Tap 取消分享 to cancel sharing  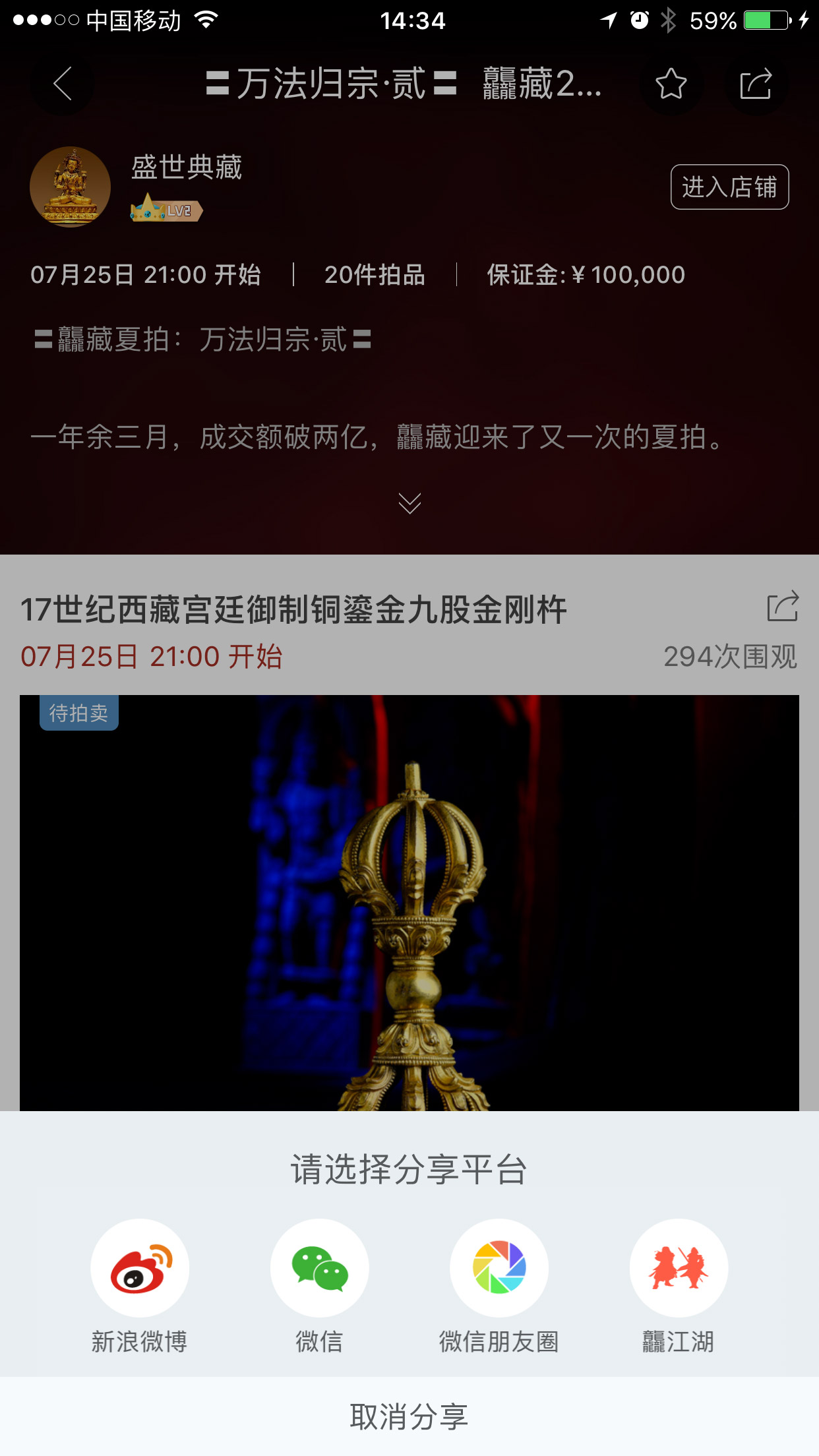[x=409, y=1416]
